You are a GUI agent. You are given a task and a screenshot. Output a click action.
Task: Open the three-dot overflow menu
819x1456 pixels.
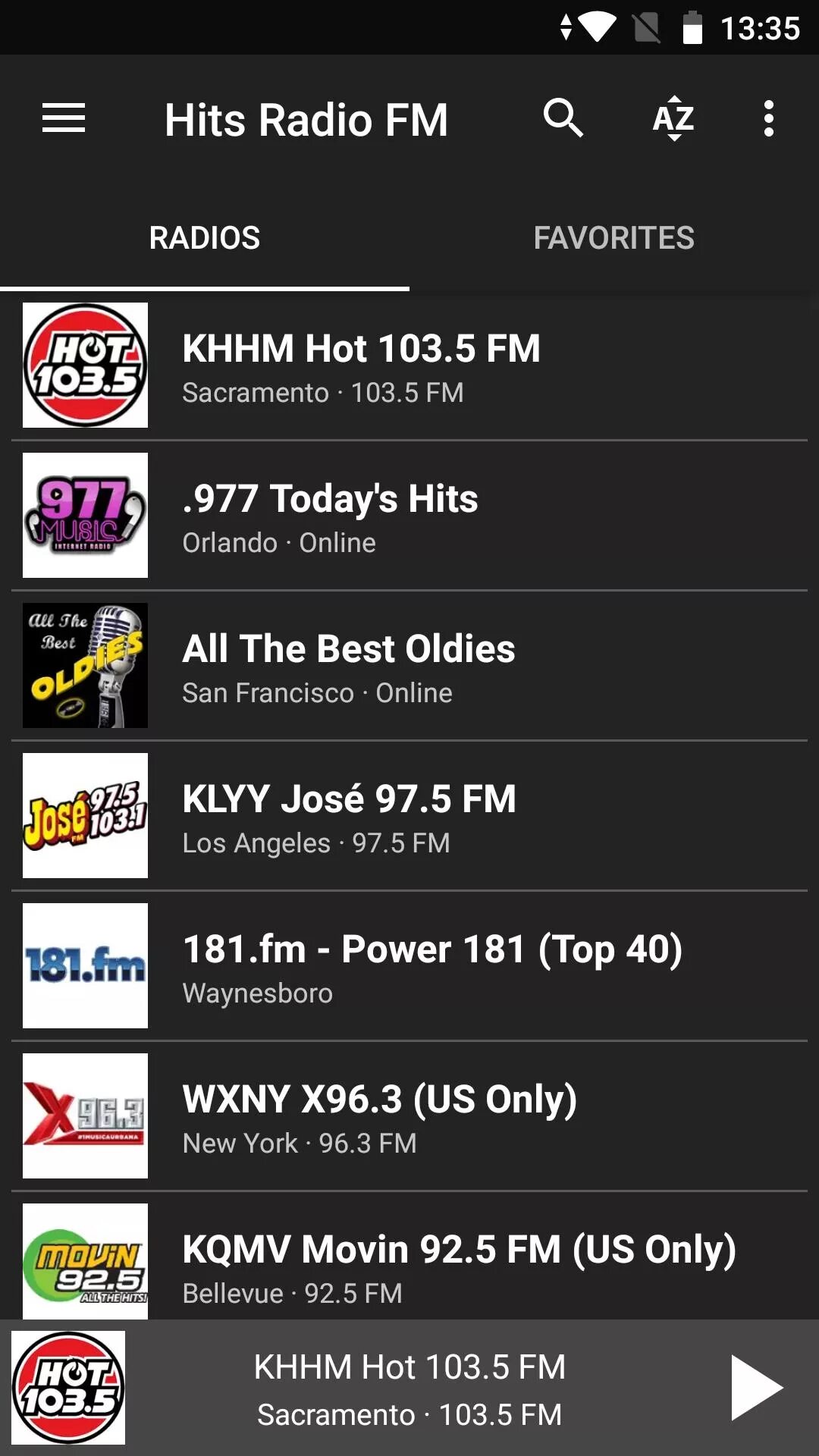[769, 119]
